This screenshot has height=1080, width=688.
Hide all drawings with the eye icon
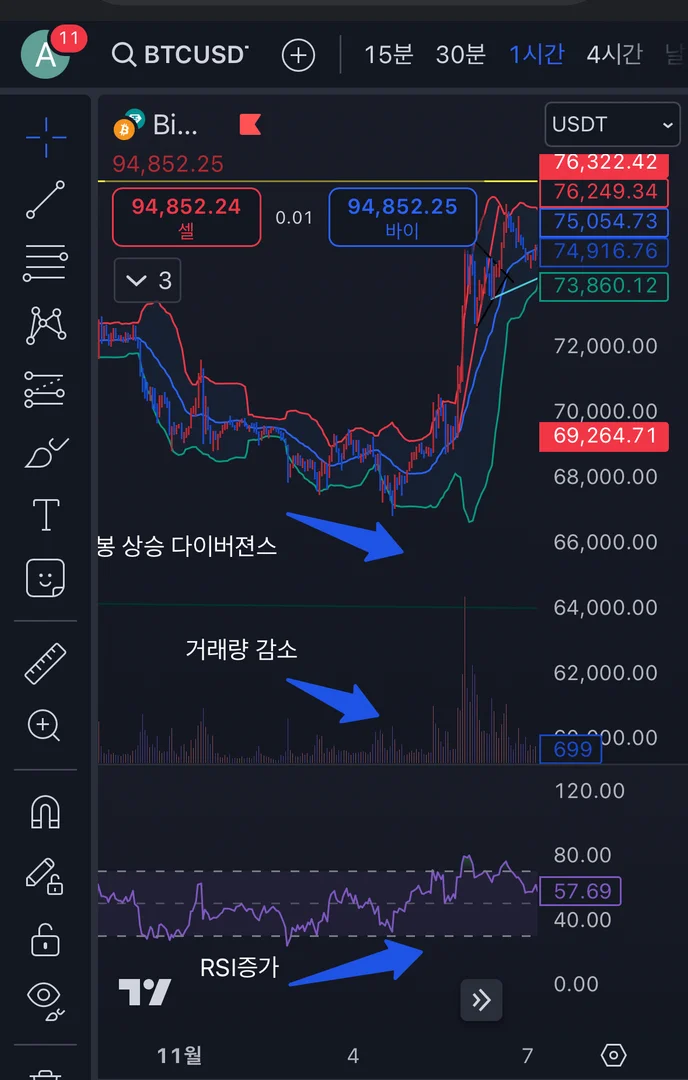pos(46,997)
